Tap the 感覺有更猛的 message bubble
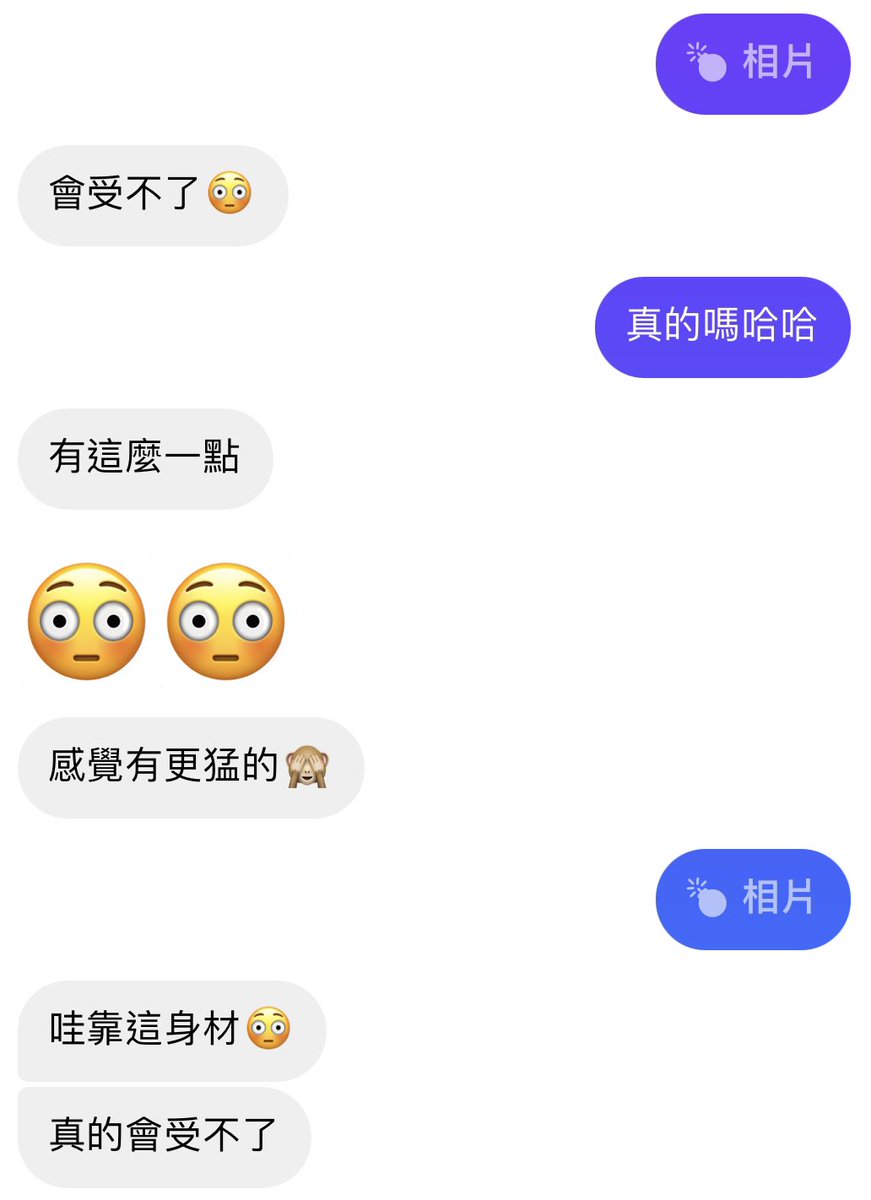 [190, 768]
